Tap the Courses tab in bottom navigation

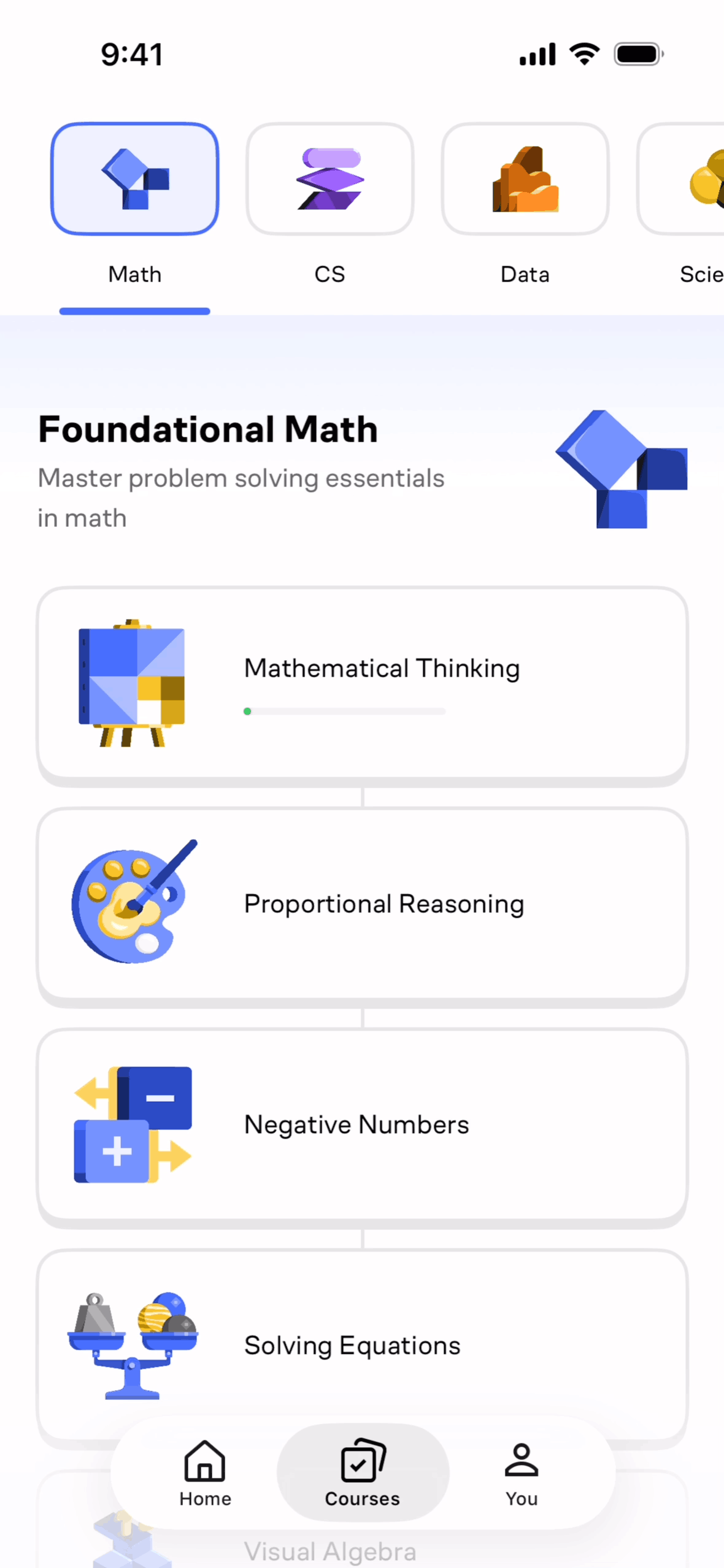363,1474
